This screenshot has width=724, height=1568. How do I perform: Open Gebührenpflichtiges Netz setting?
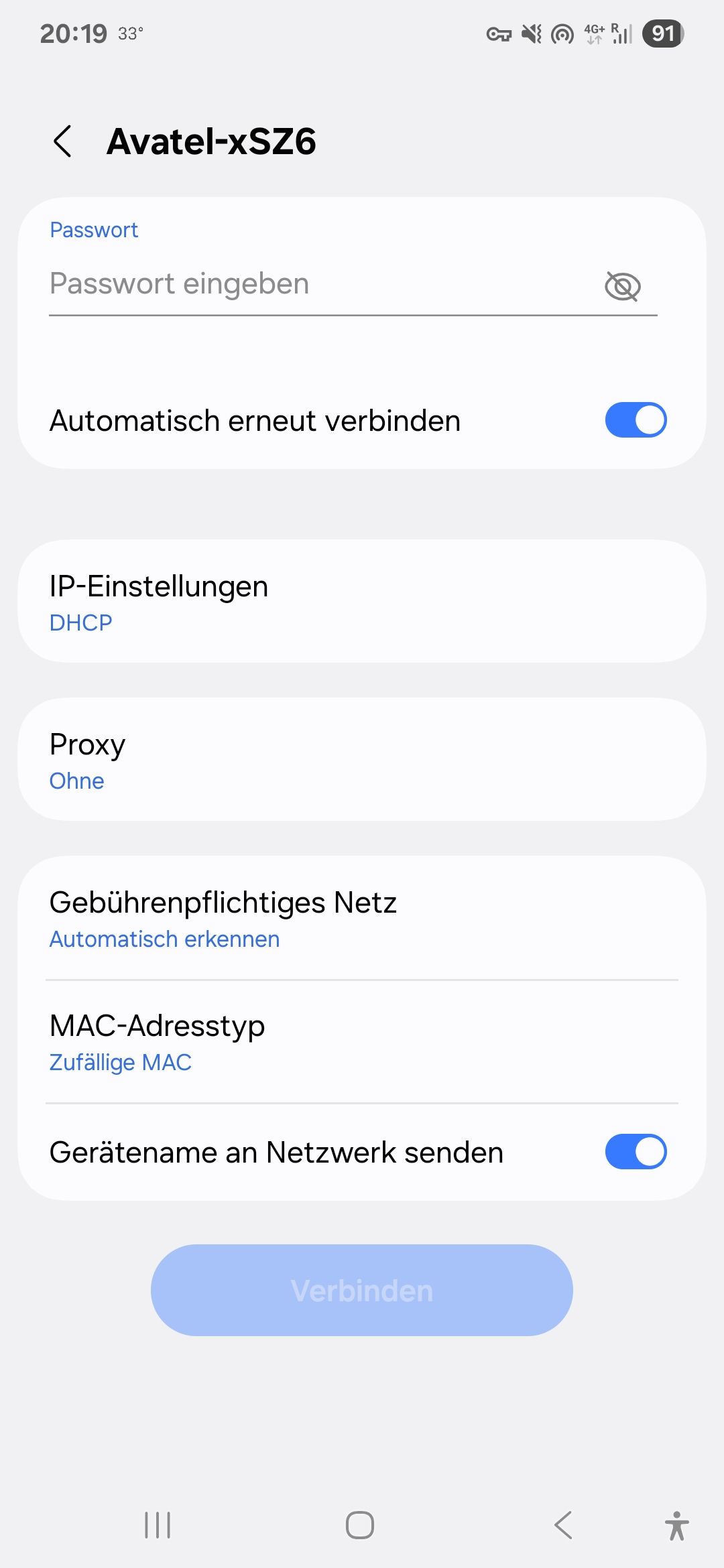362,919
